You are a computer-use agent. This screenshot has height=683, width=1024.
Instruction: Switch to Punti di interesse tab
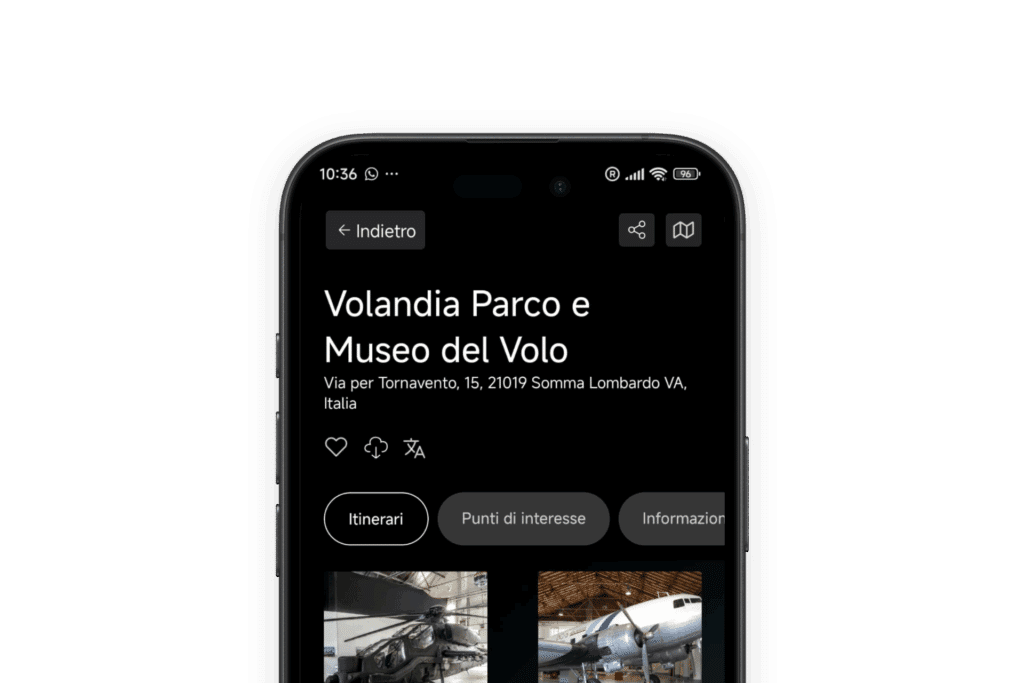coord(523,519)
